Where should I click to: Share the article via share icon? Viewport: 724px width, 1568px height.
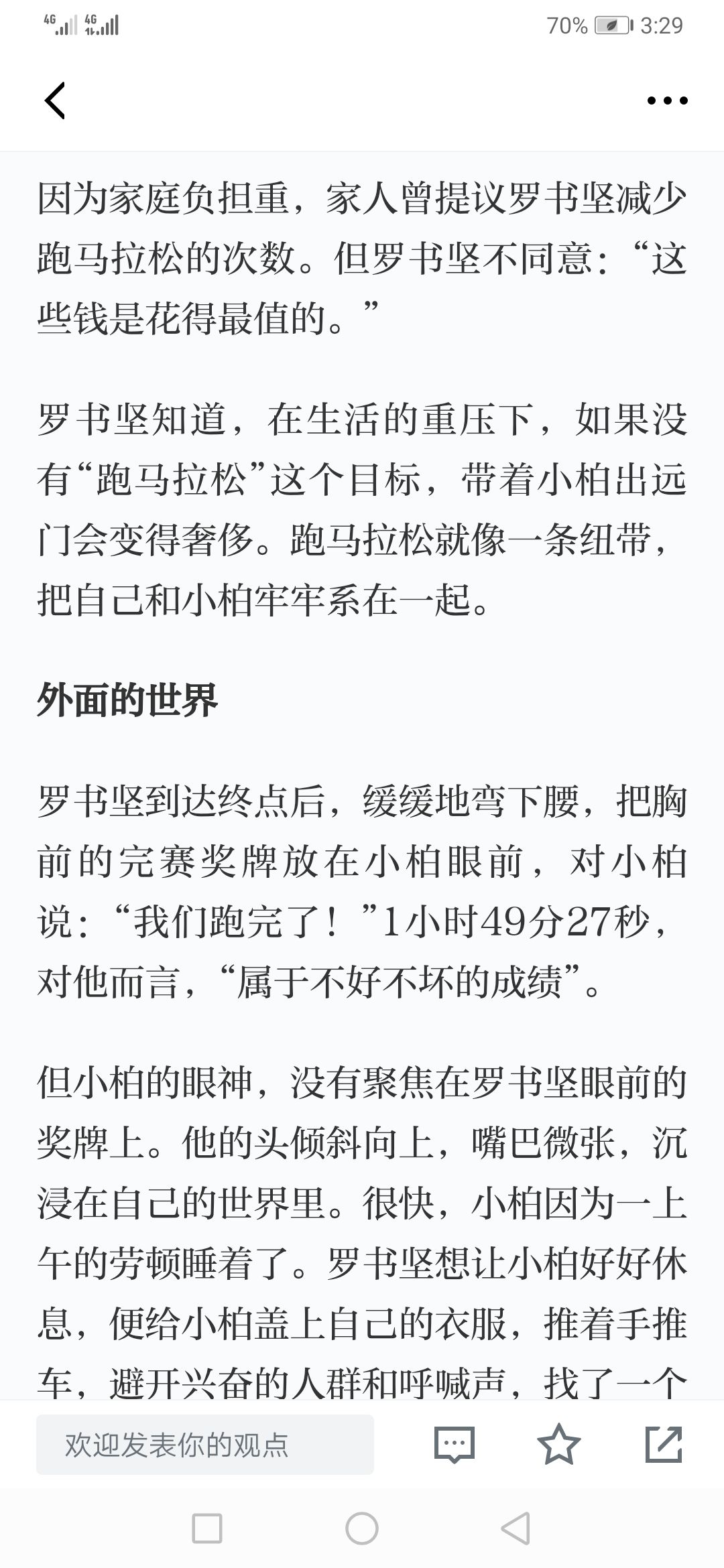pos(664,1444)
